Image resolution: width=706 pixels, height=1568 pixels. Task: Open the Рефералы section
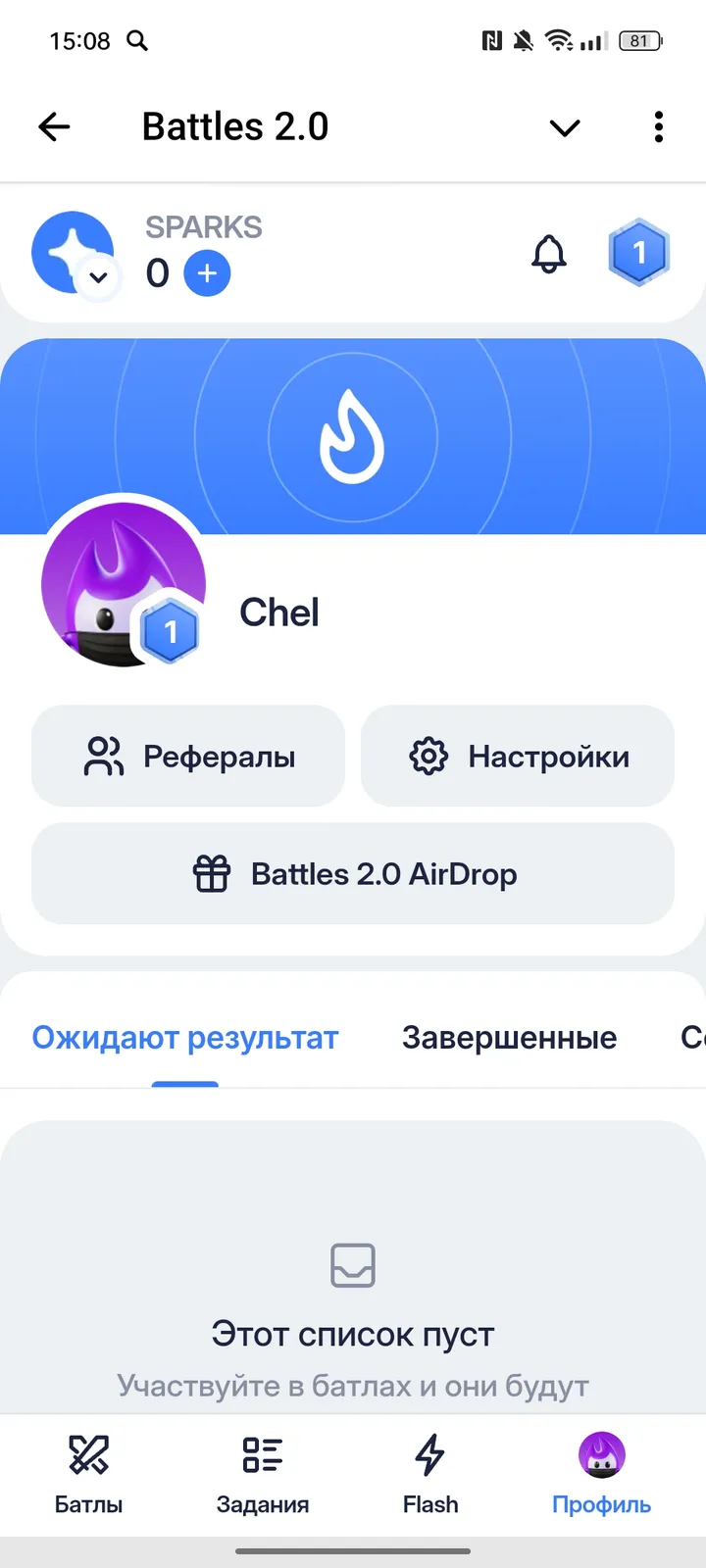click(188, 756)
